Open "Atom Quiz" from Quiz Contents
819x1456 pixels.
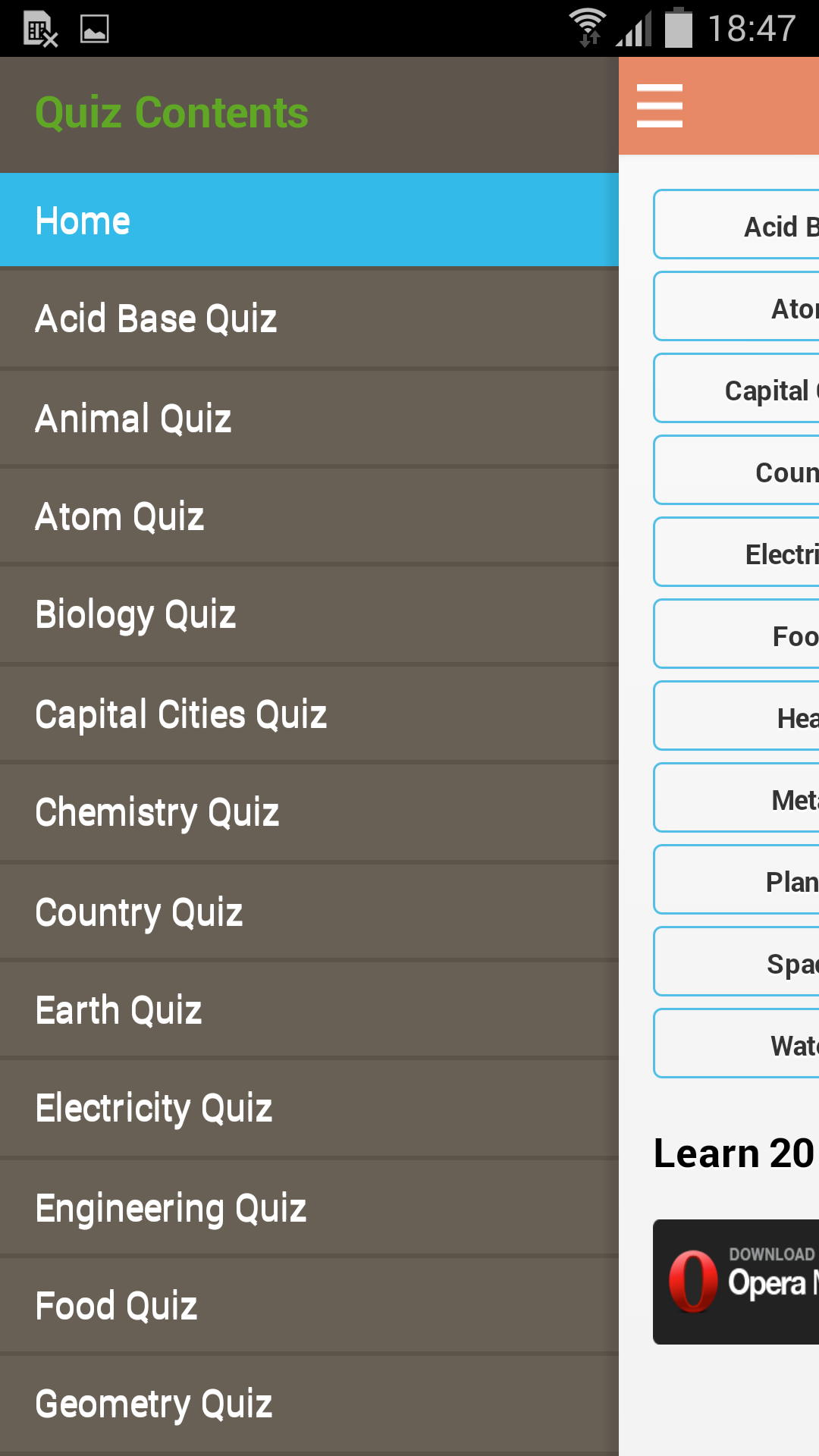click(x=303, y=516)
